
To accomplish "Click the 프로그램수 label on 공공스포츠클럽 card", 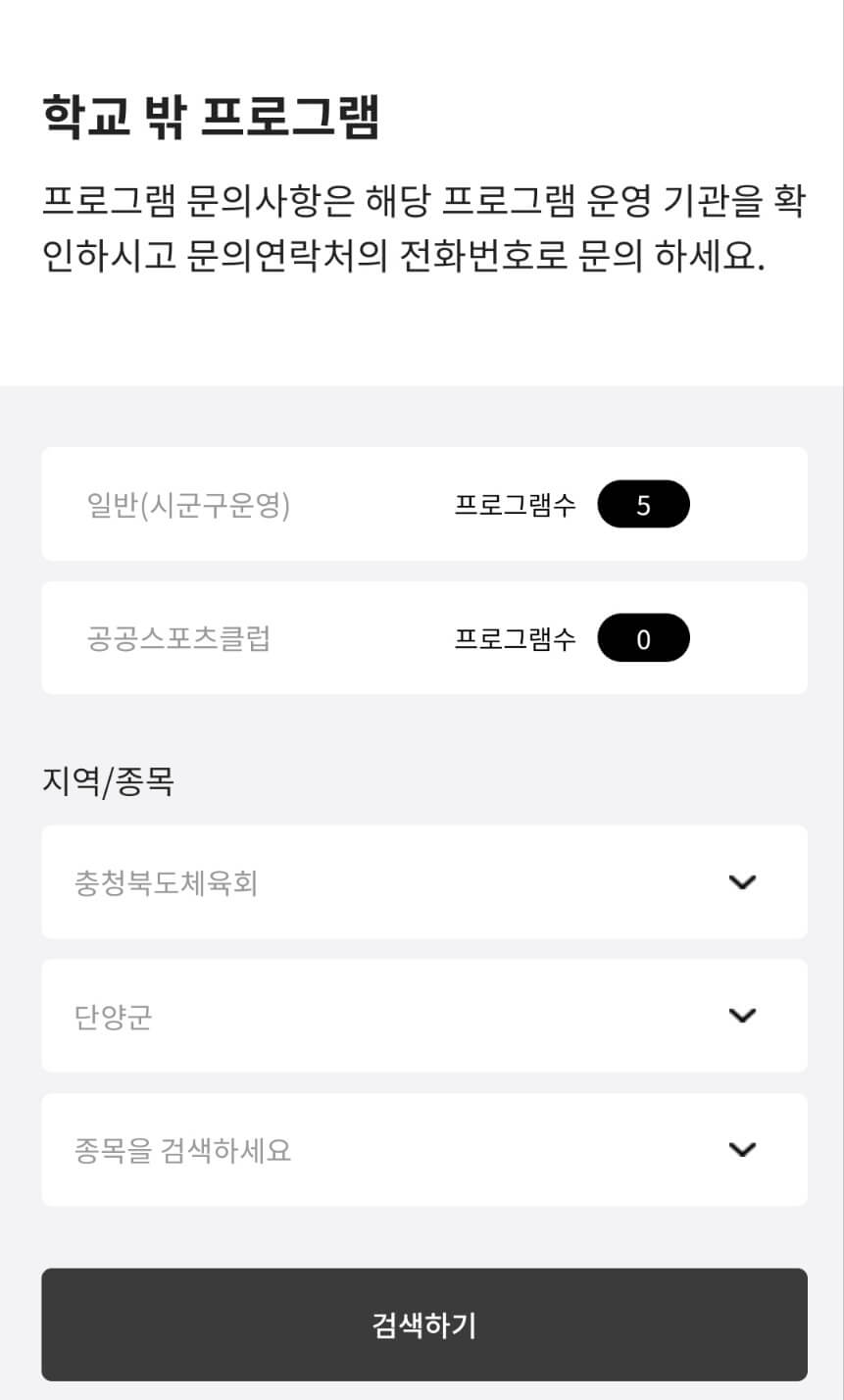I will (x=513, y=637).
